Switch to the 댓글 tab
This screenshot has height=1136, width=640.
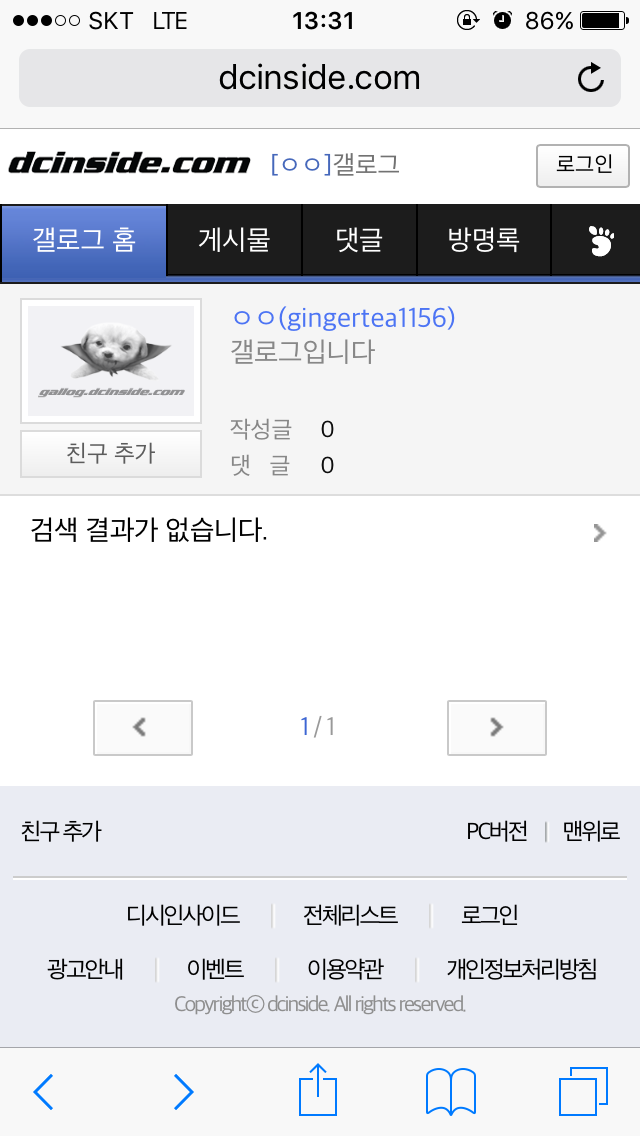[359, 240]
